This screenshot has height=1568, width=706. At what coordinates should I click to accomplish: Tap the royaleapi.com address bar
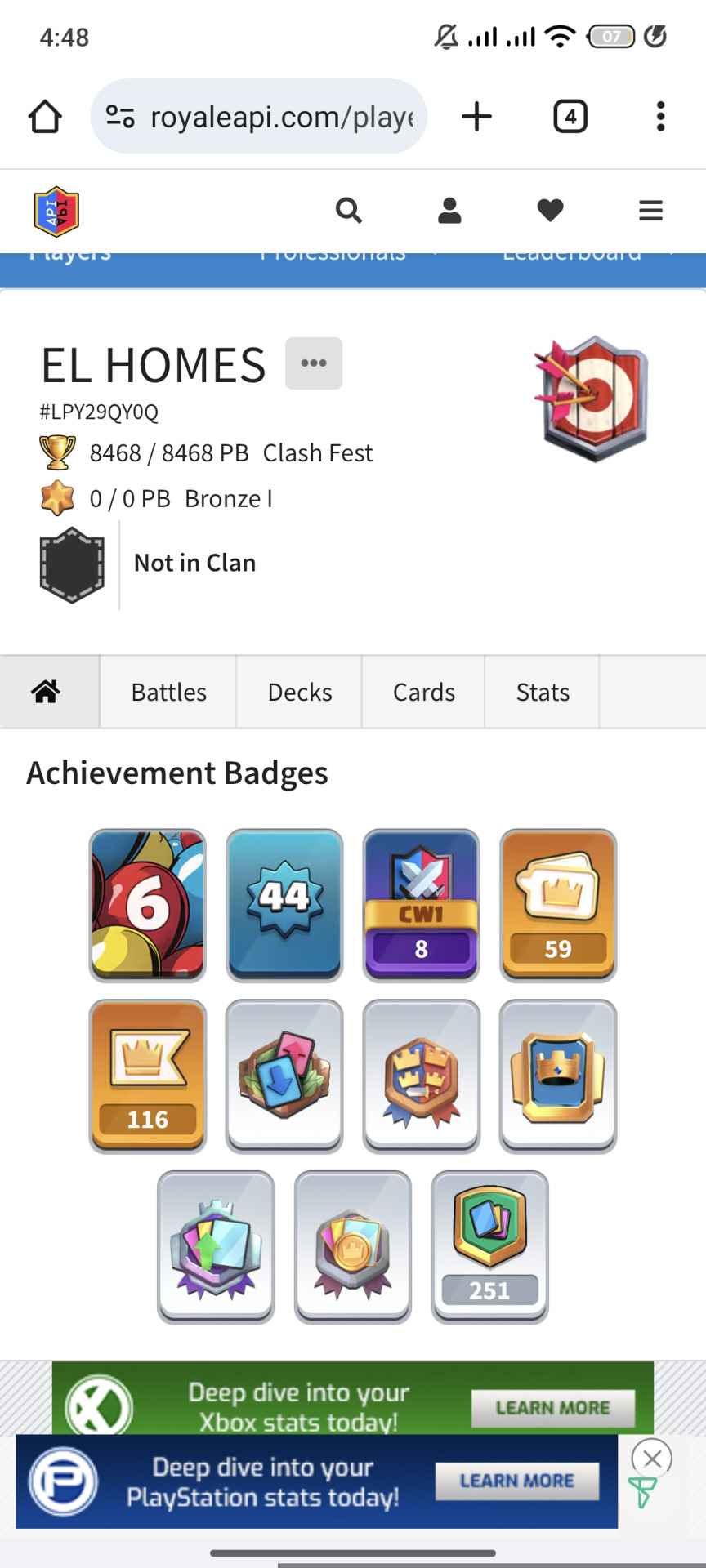pyautogui.click(x=270, y=117)
